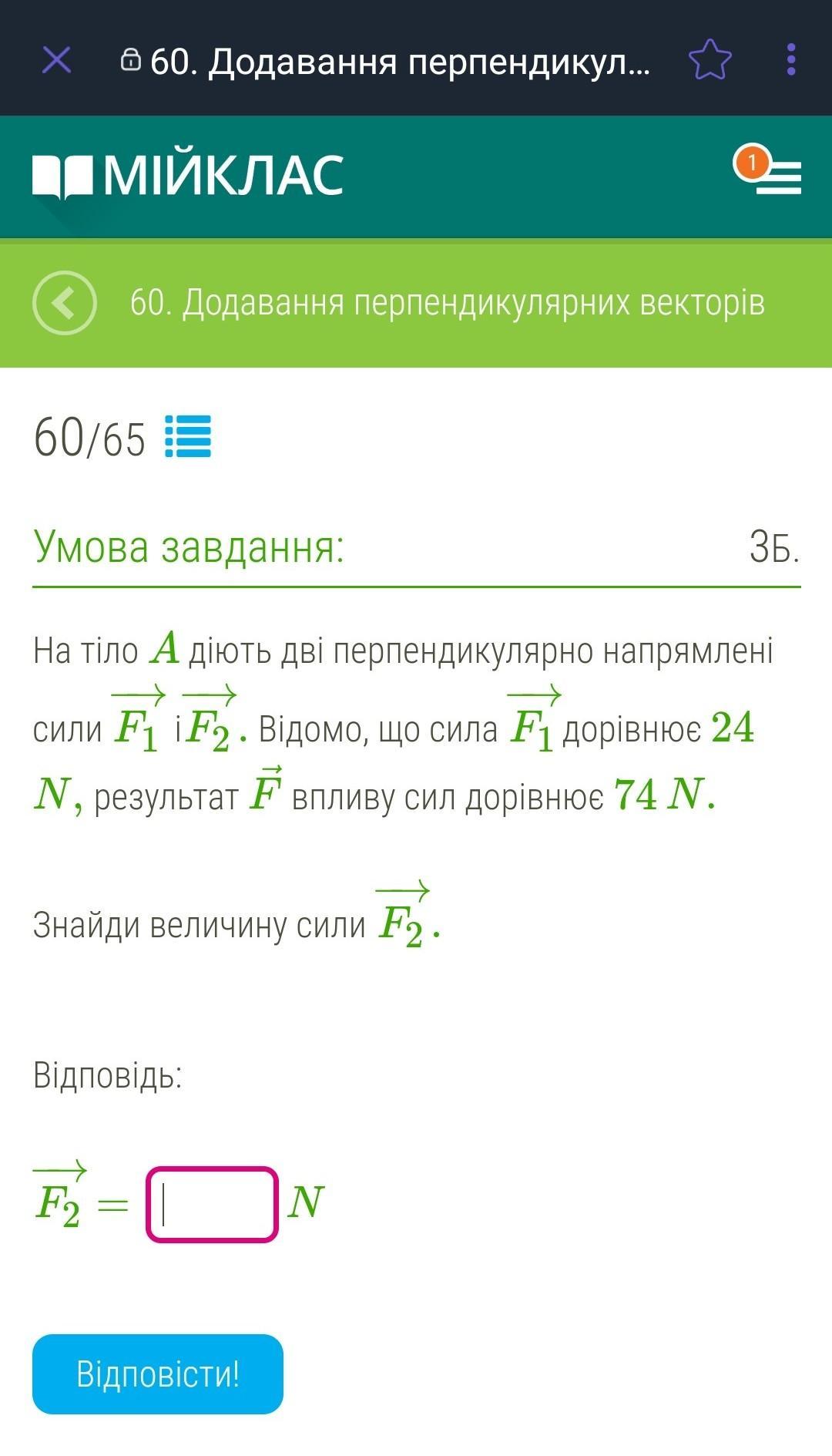
Task: Close the browser tab with X
Action: [56, 59]
